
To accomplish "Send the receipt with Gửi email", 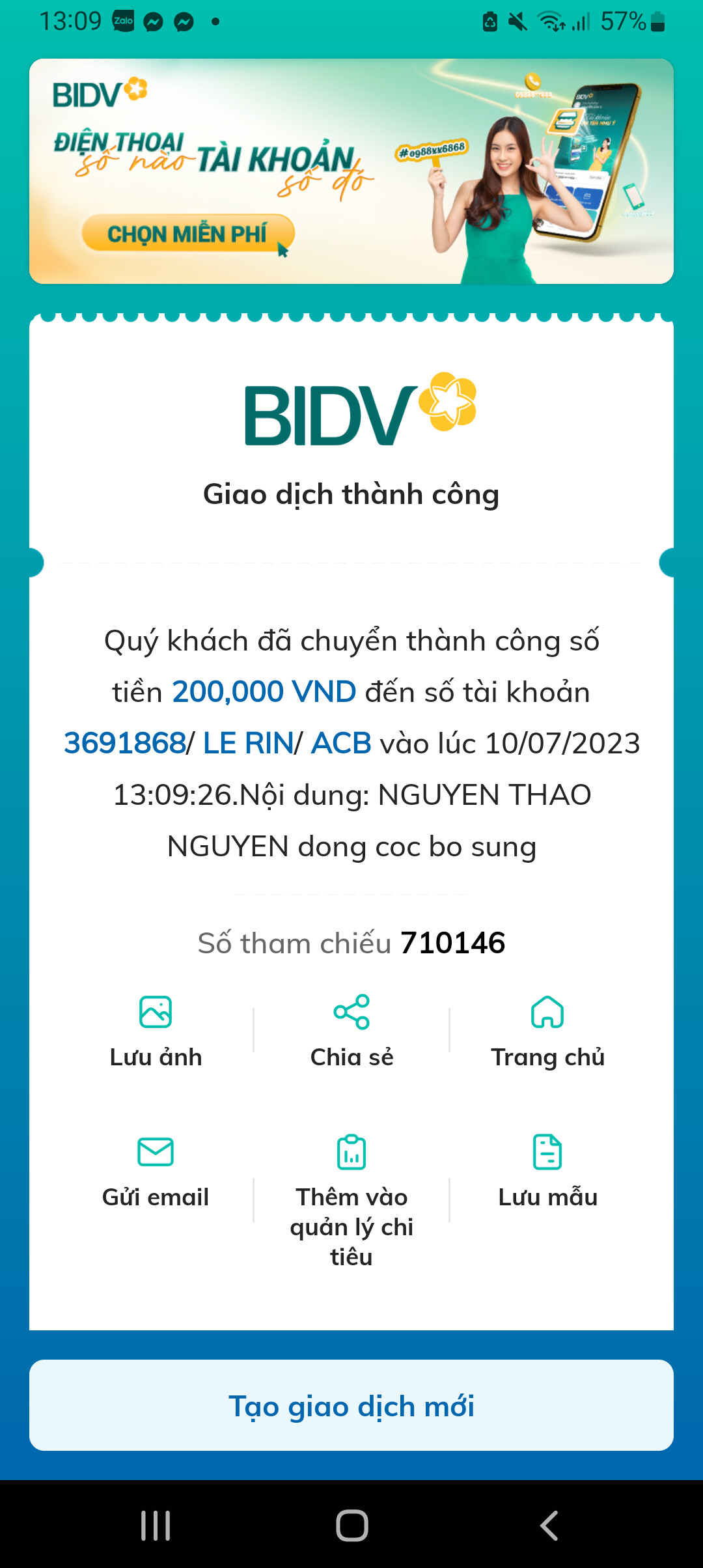I will coord(156,1170).
